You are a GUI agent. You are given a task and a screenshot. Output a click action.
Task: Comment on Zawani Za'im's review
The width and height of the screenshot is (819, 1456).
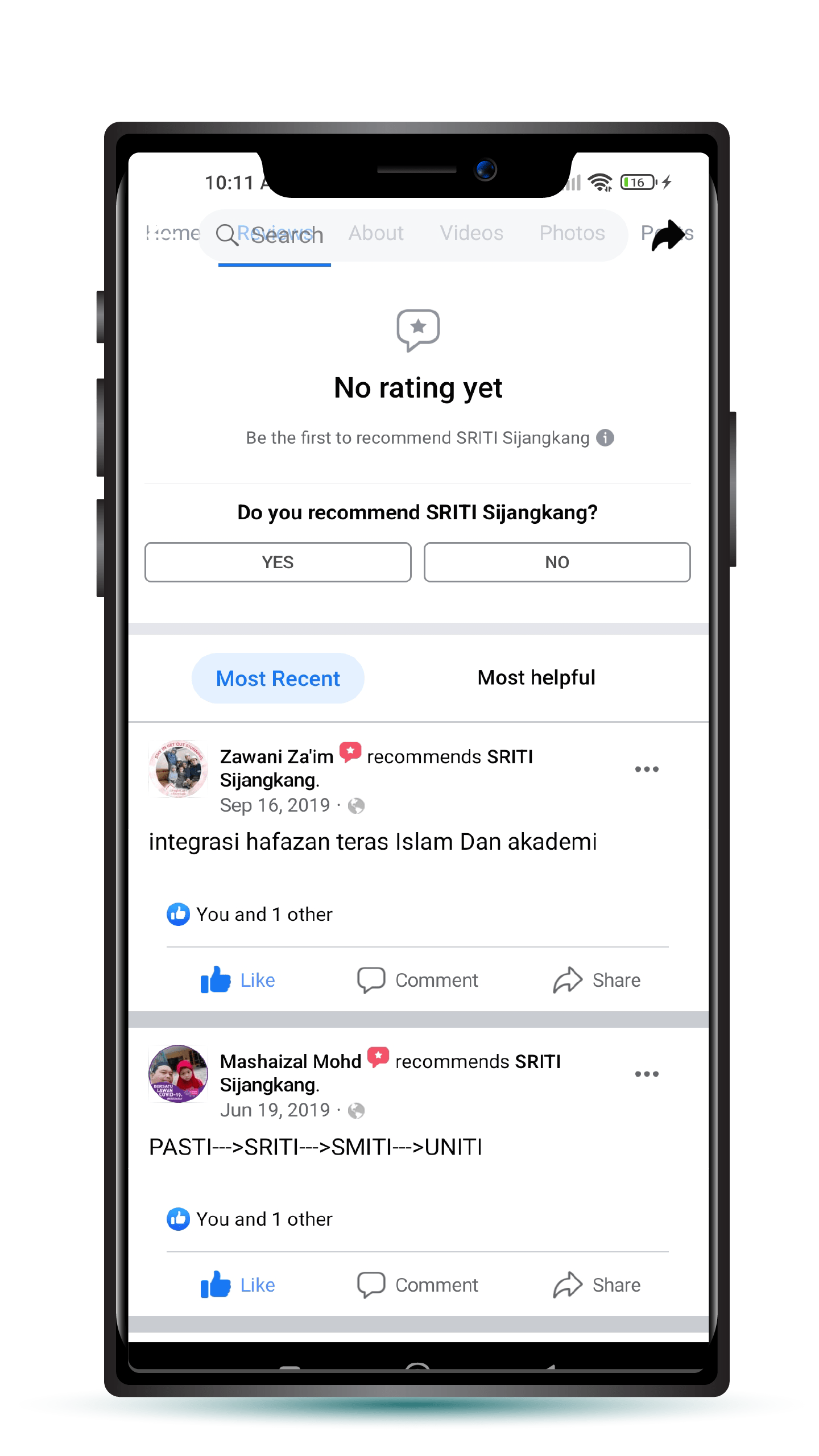tap(417, 980)
